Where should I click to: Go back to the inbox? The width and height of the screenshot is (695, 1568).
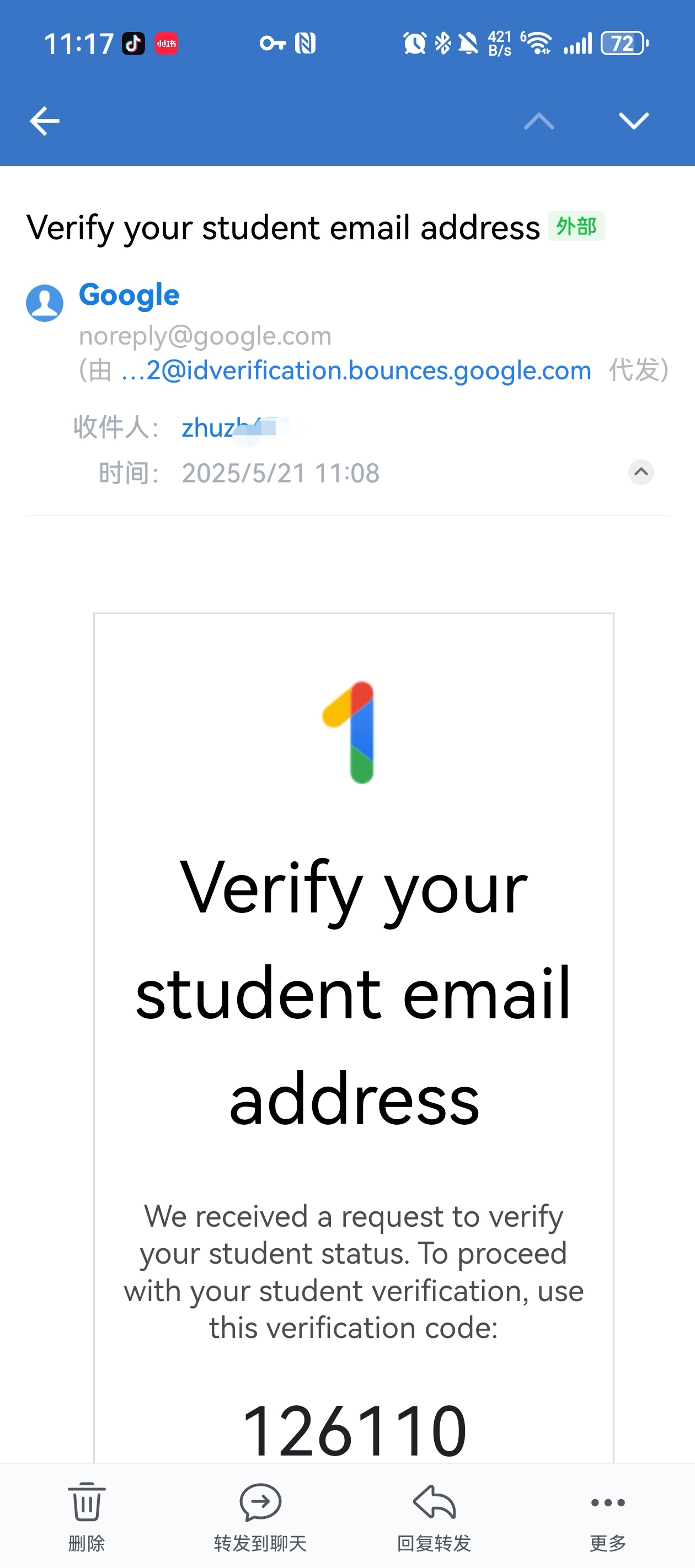point(45,121)
